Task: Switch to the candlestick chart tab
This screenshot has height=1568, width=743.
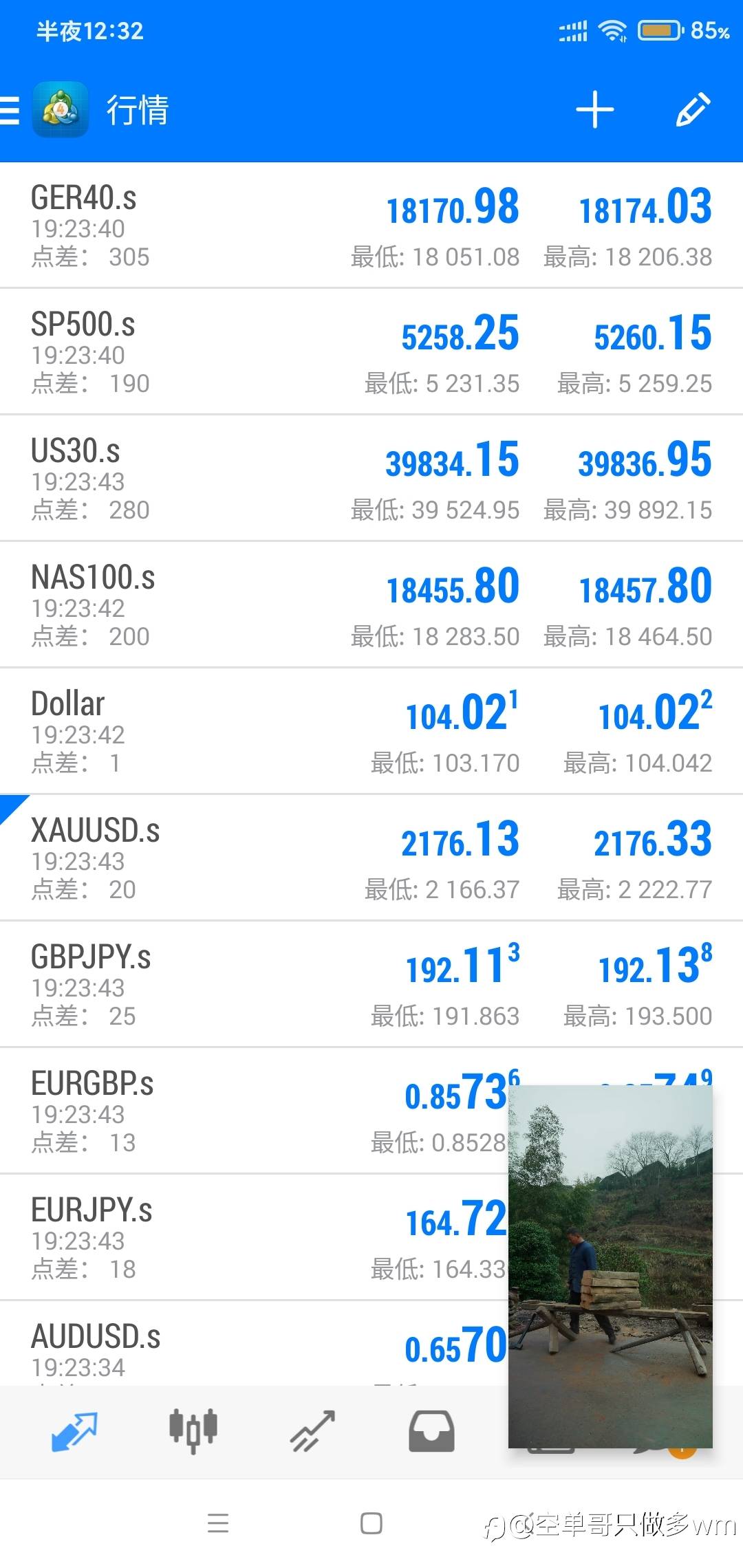Action: click(193, 1430)
